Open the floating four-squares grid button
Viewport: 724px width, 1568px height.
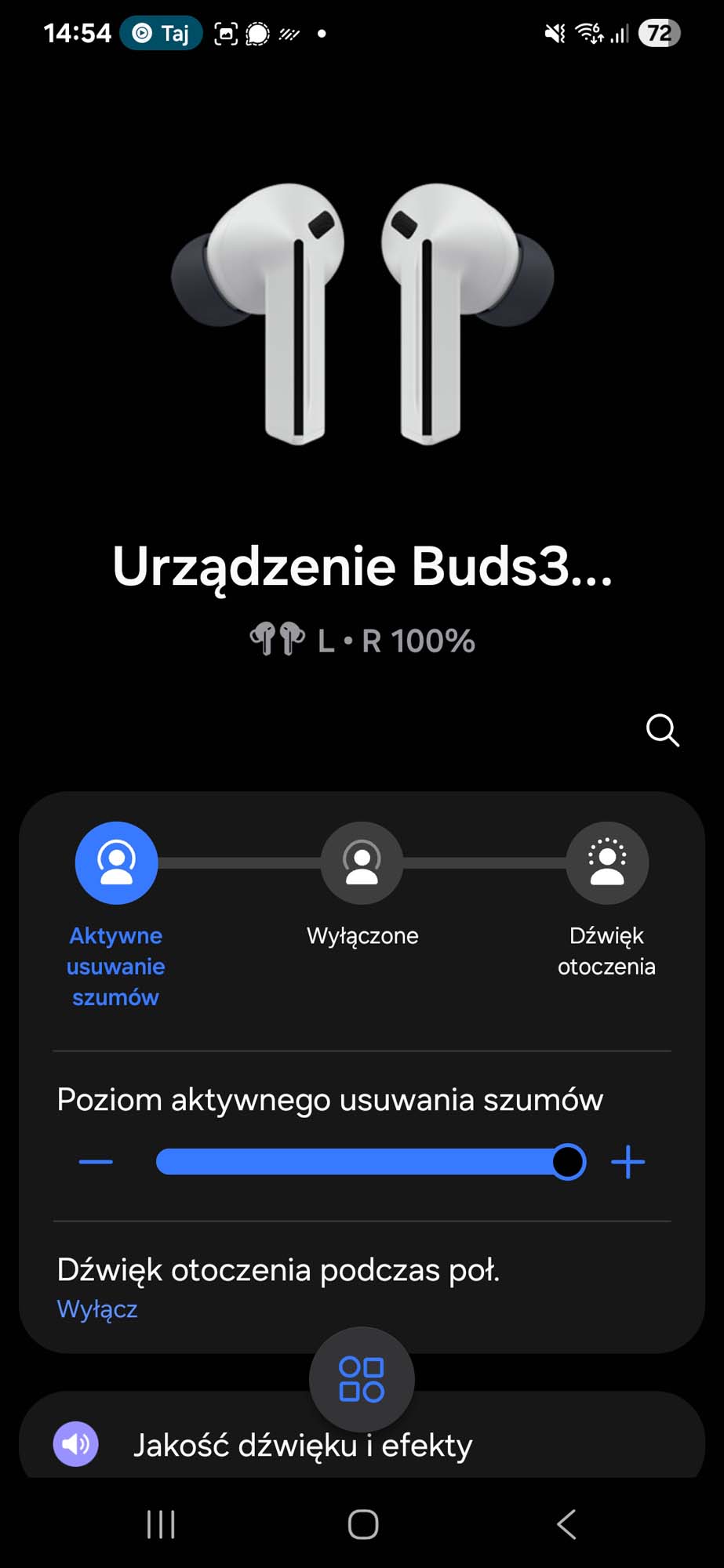pyautogui.click(x=362, y=1379)
